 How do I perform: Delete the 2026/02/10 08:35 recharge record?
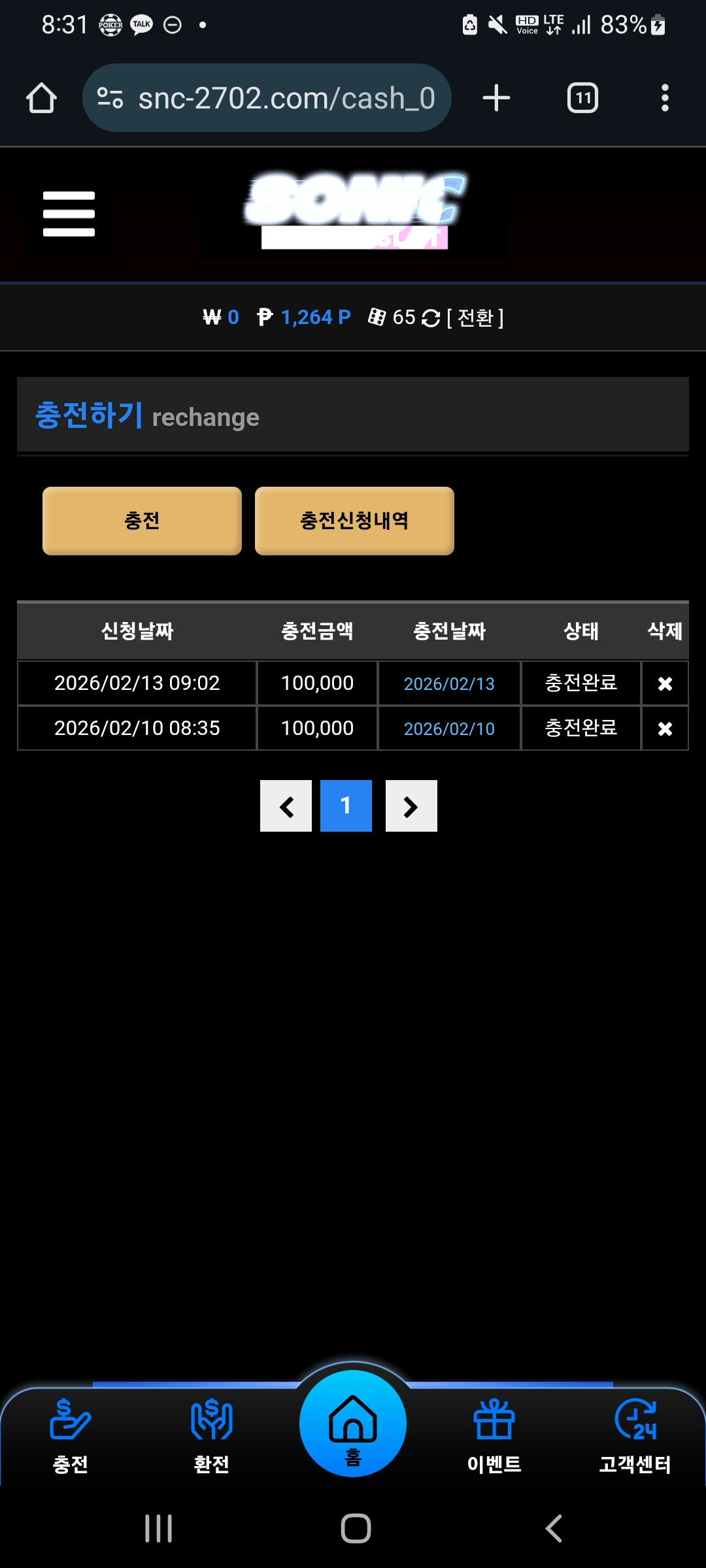pyautogui.click(x=665, y=728)
